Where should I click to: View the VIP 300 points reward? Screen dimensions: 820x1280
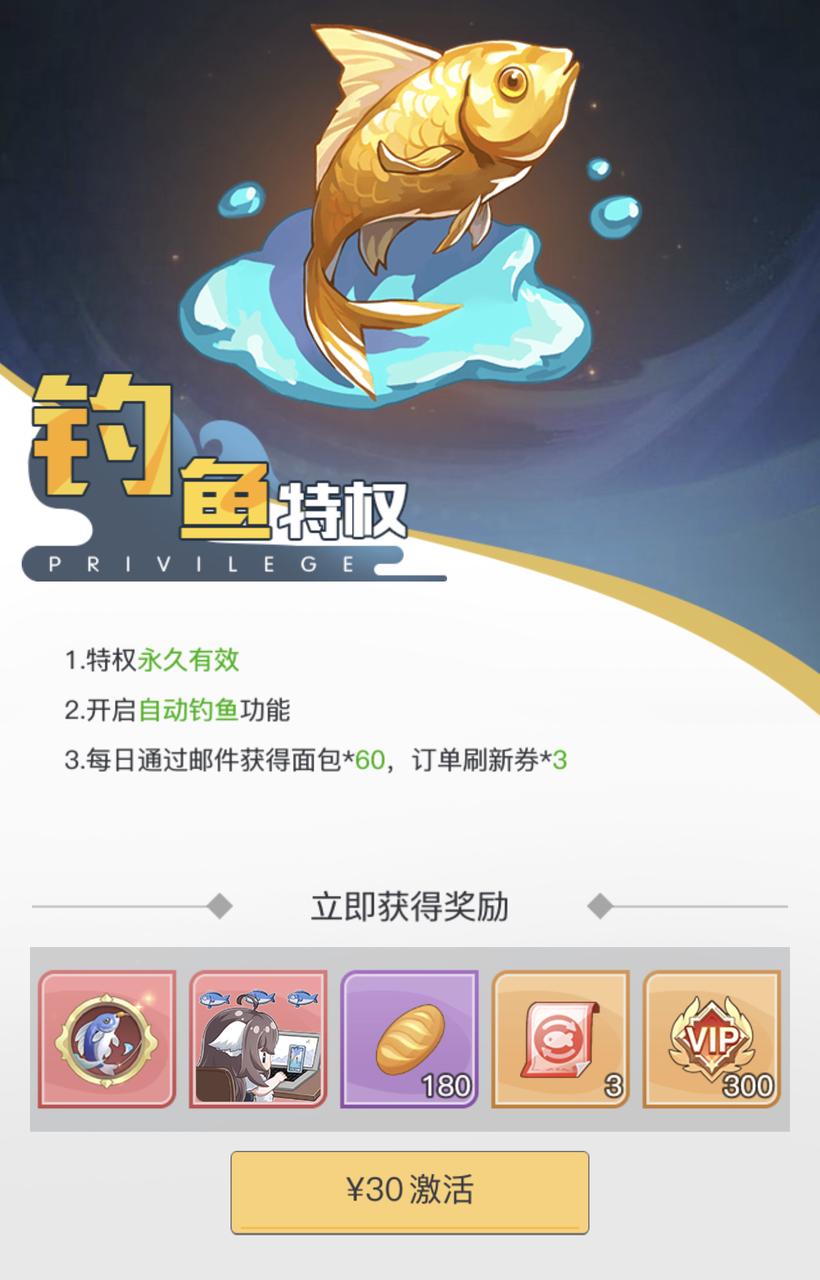tap(711, 1039)
